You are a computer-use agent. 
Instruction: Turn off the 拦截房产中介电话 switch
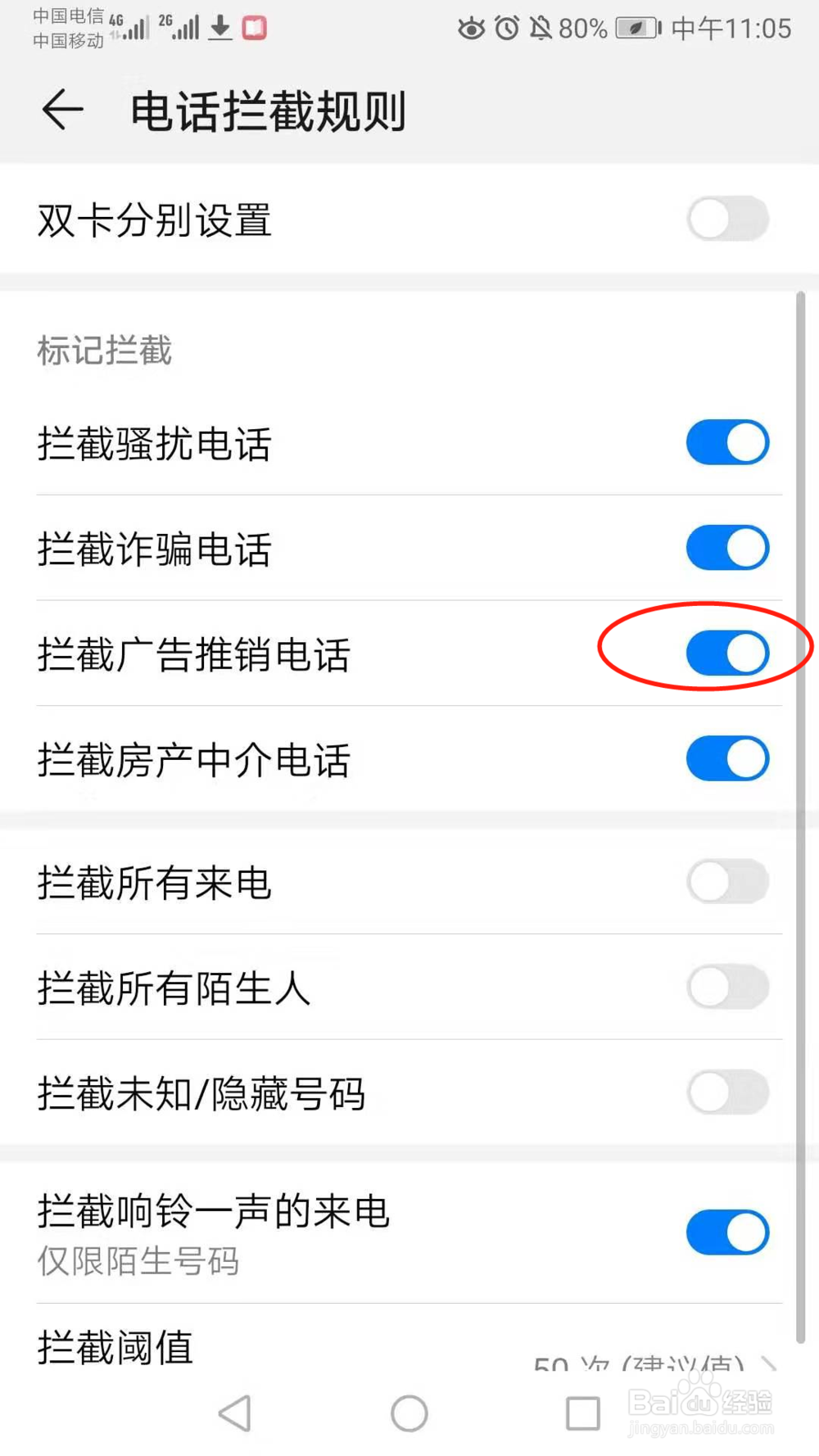click(727, 758)
